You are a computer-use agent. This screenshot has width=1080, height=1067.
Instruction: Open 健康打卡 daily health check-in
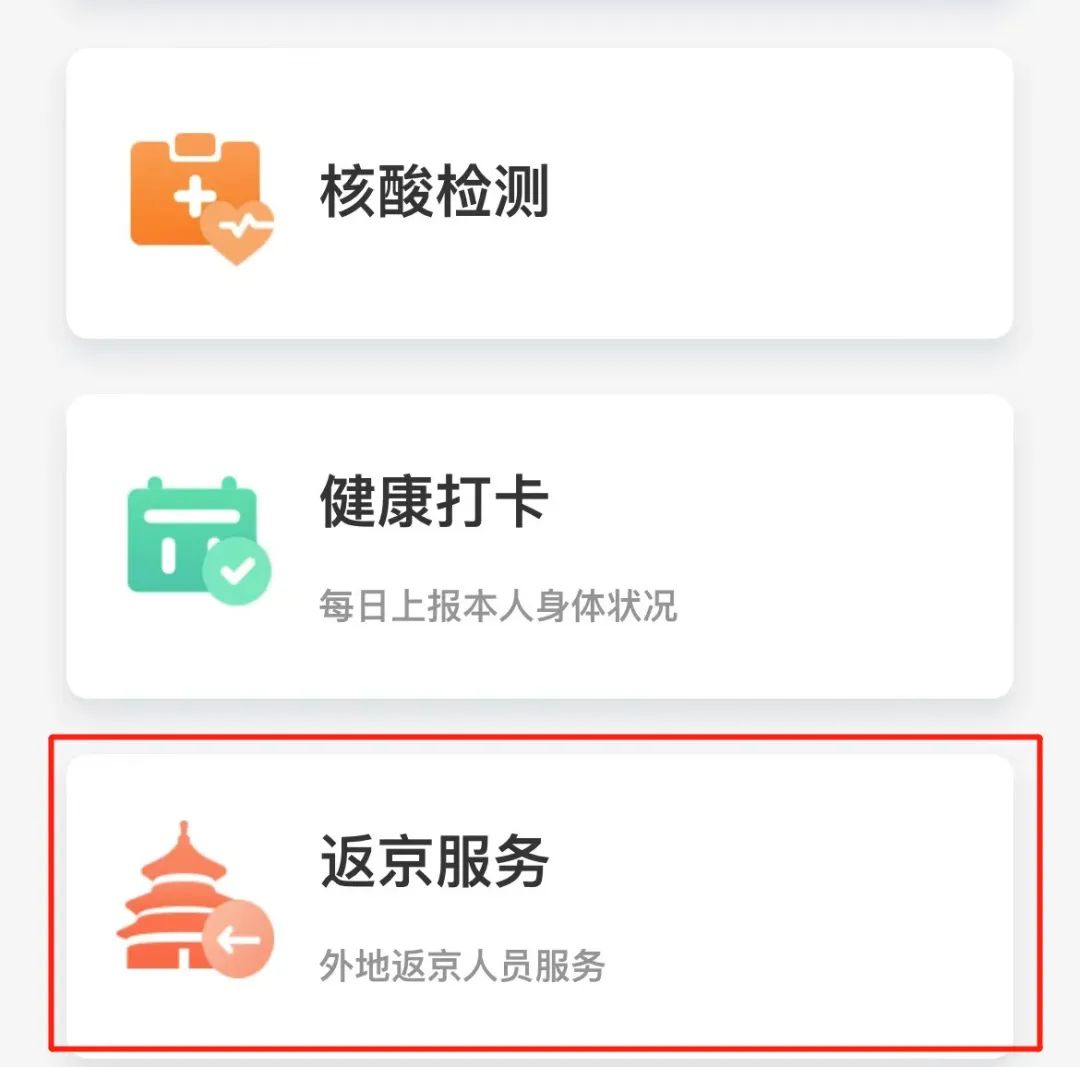[x=540, y=546]
